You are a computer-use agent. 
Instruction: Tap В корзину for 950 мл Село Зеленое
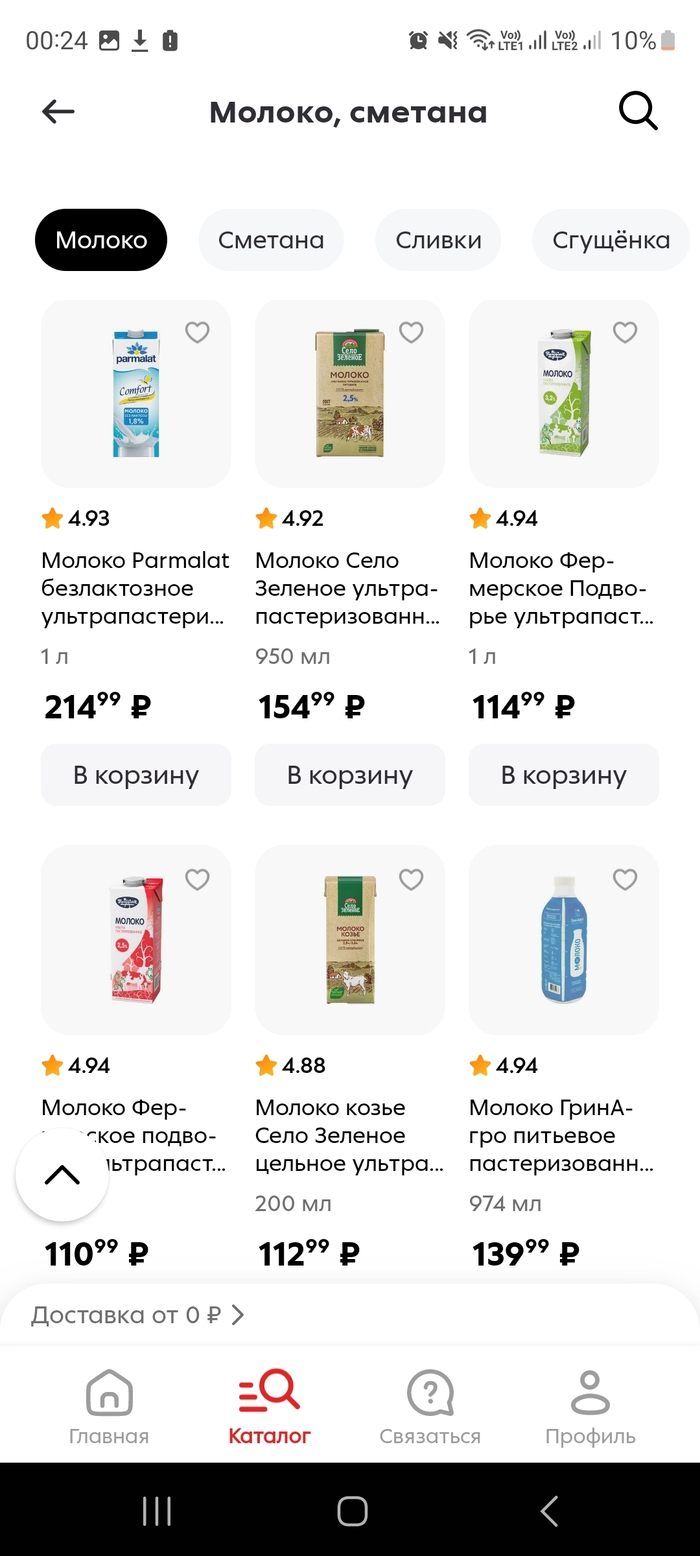(x=350, y=775)
